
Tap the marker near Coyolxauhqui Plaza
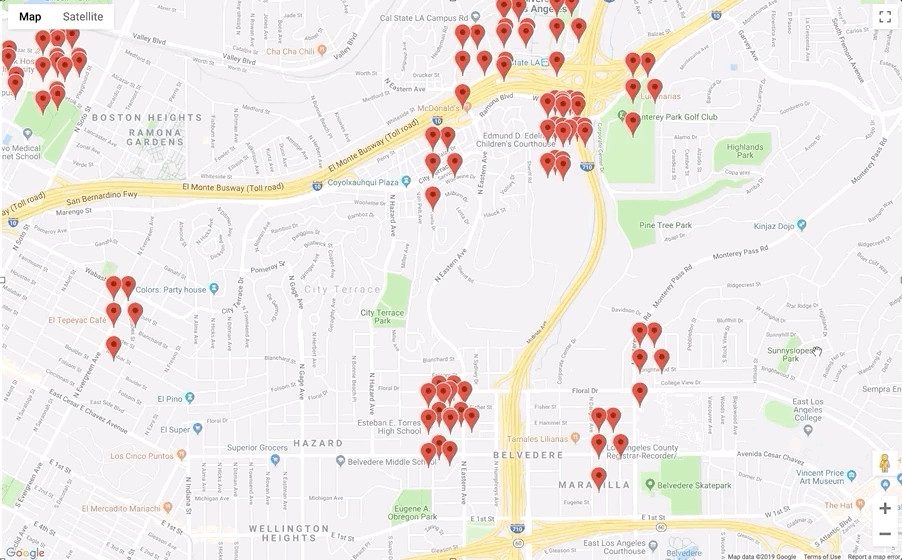coord(433,196)
